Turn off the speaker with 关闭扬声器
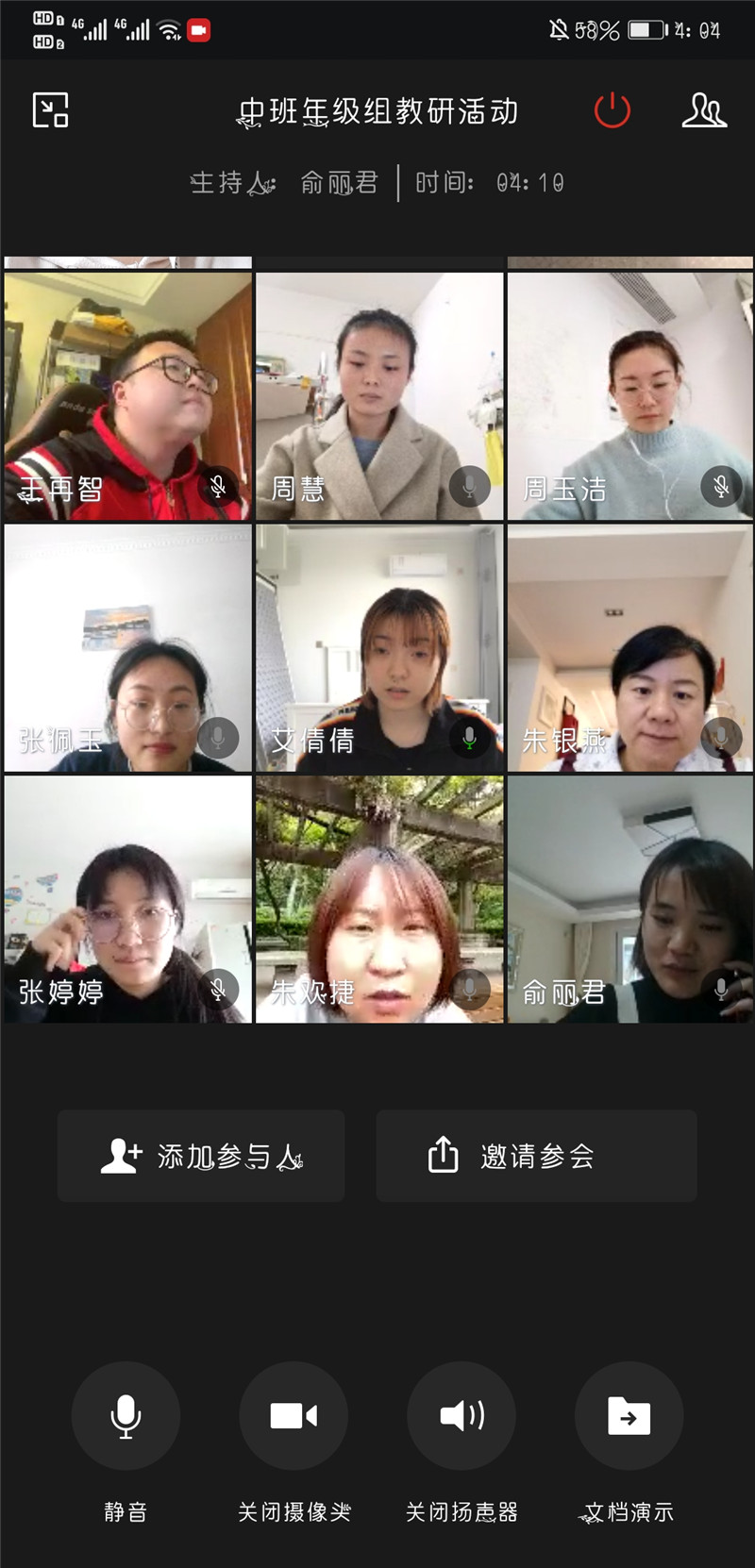 [x=461, y=1415]
